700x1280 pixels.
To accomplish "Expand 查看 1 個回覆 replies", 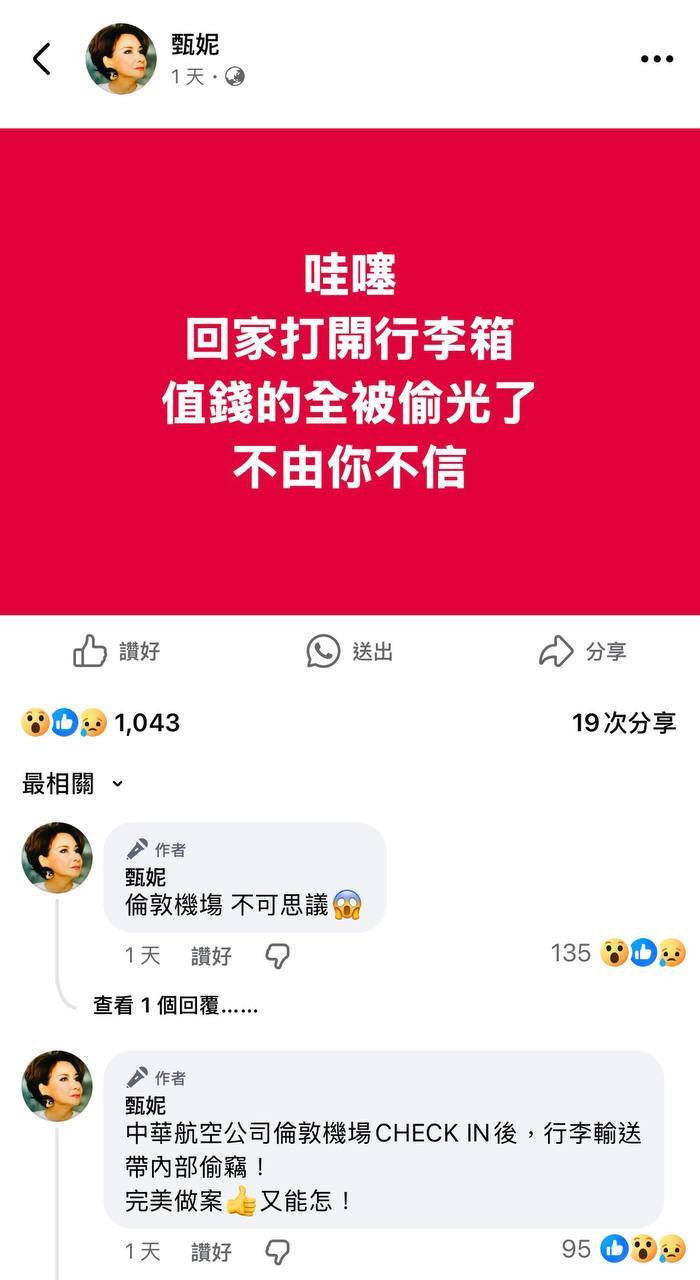I will coord(175,1006).
